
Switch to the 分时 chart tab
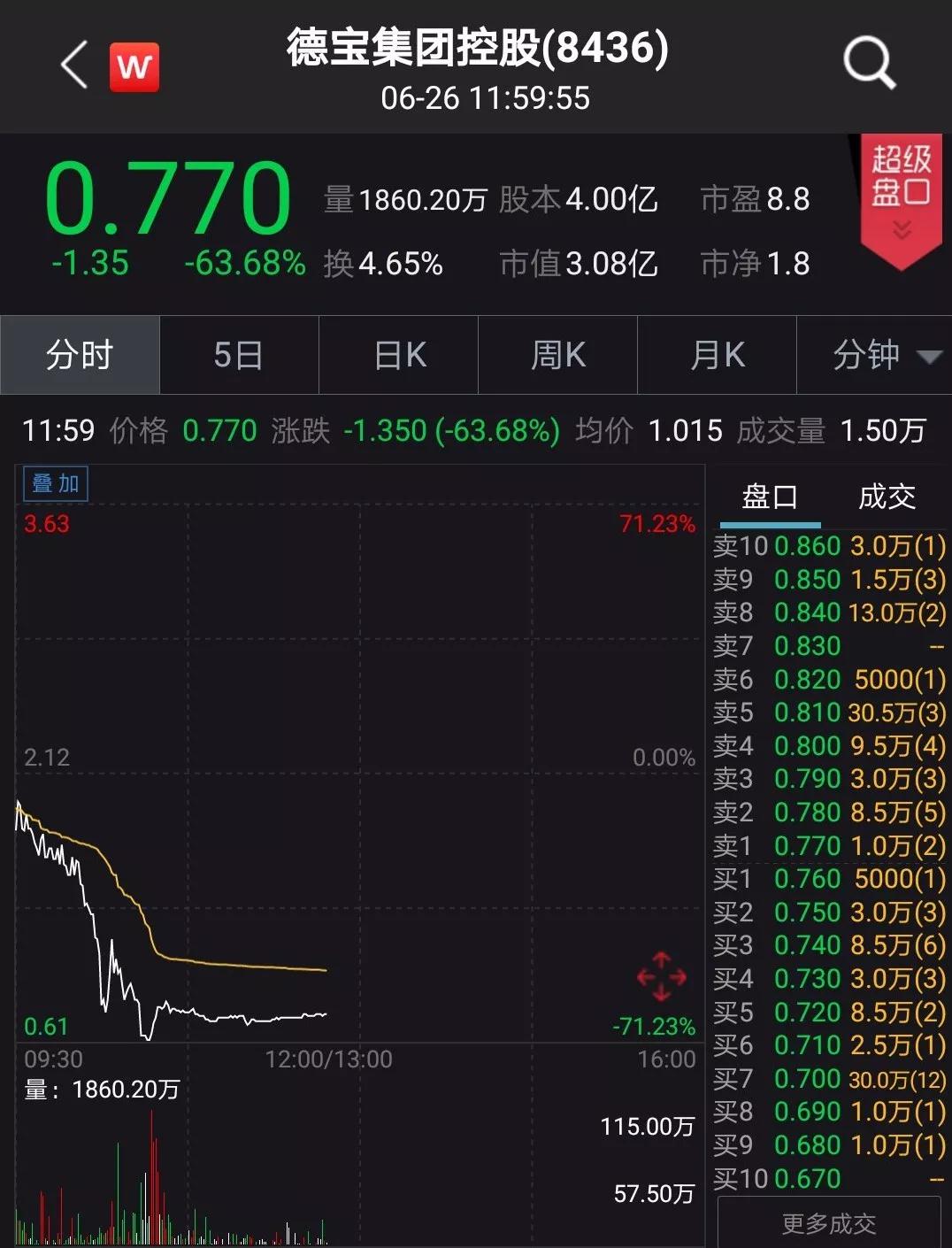(x=80, y=356)
